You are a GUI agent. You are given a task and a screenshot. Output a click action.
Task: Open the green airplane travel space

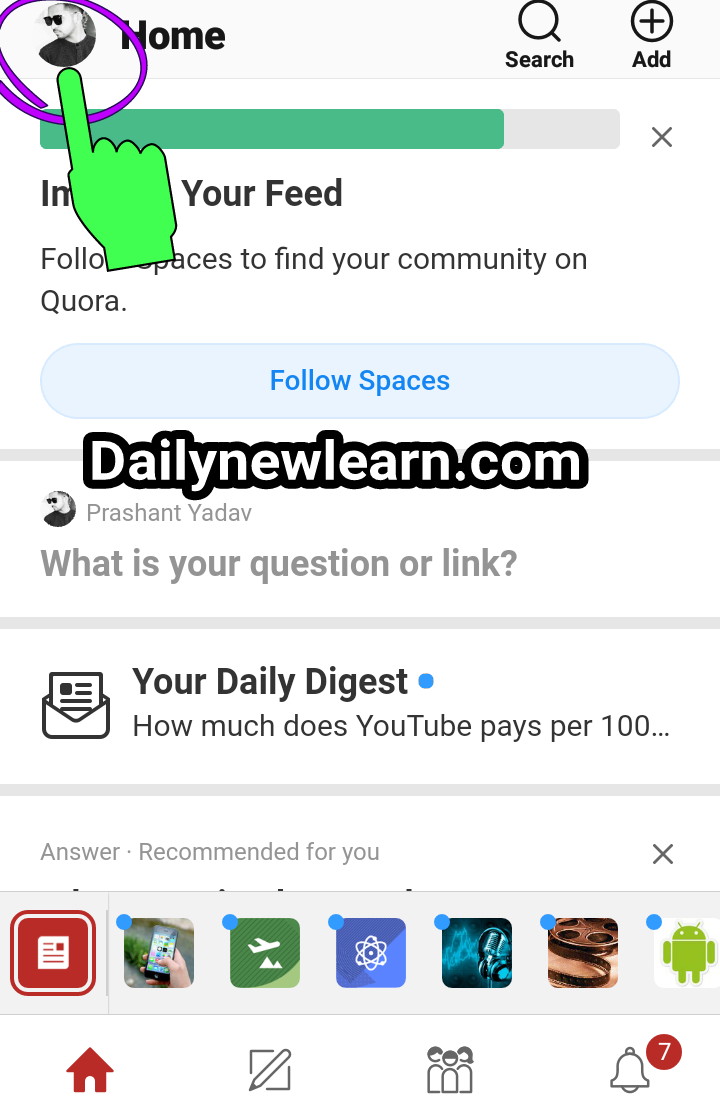[x=264, y=953]
